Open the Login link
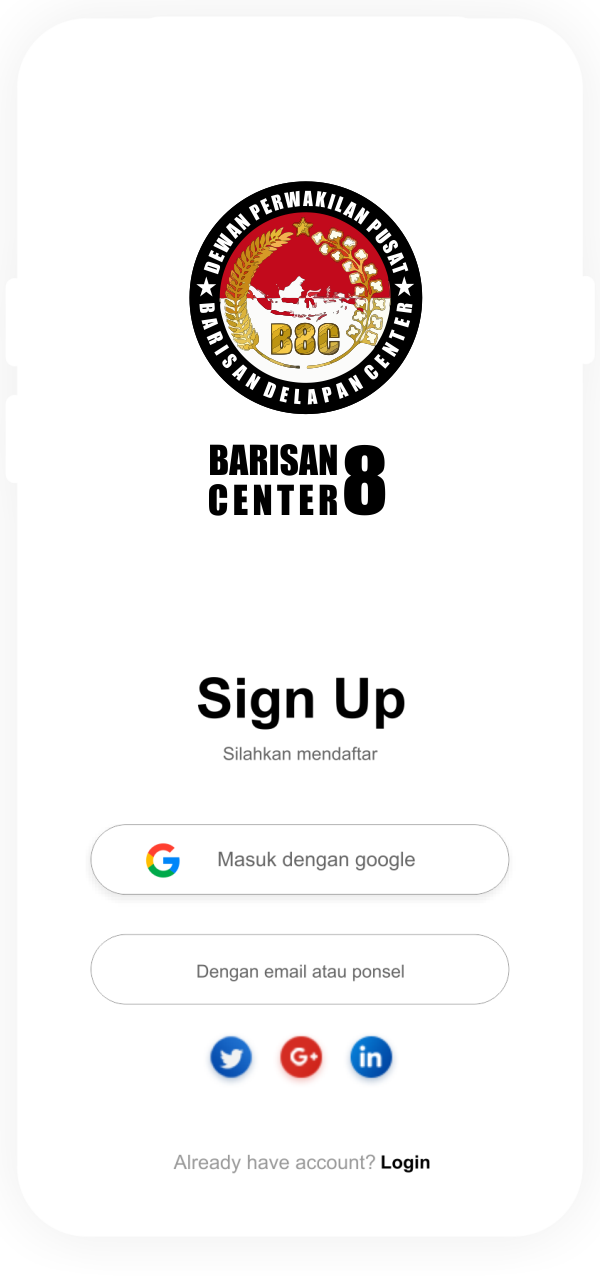600x1282 pixels. pos(405,1162)
